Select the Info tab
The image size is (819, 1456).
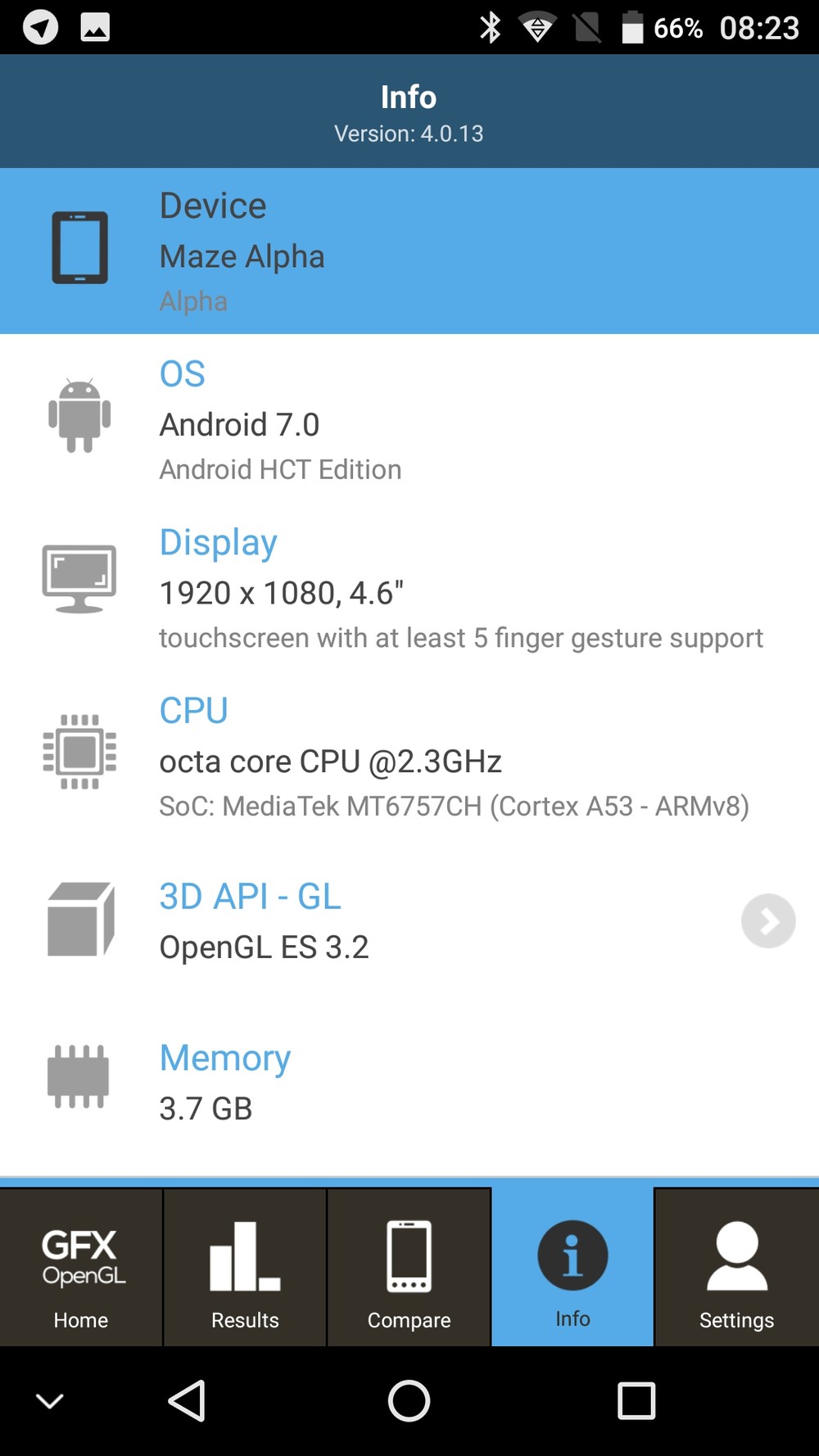(x=572, y=1268)
